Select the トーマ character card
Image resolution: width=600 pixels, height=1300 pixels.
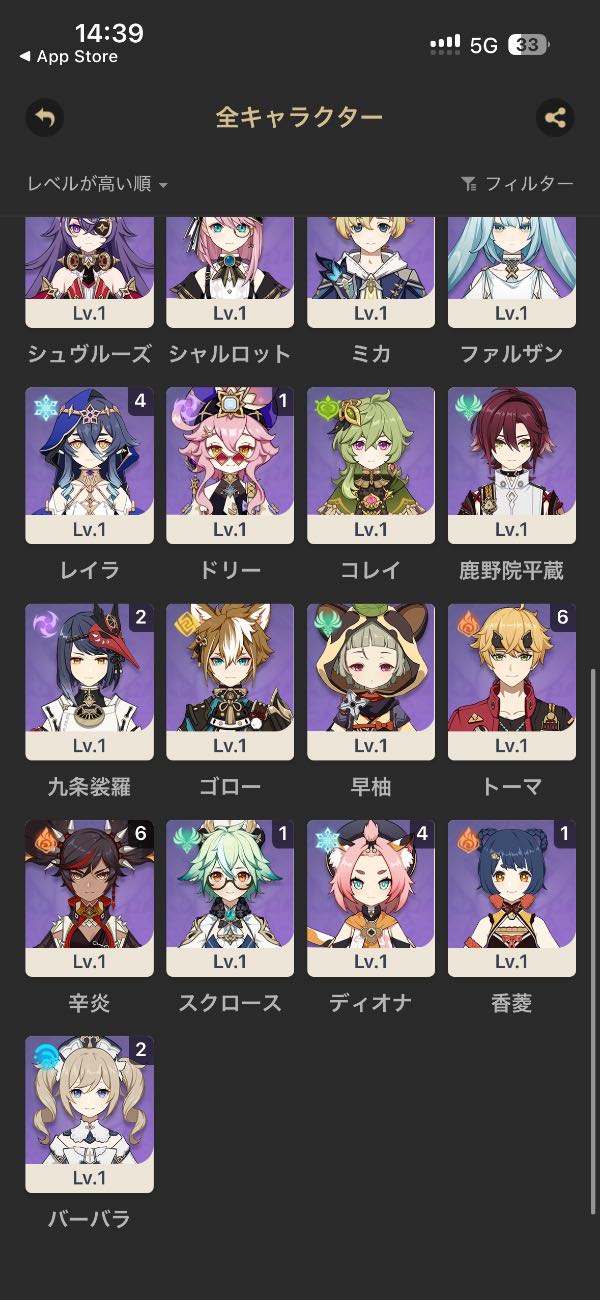(512, 681)
